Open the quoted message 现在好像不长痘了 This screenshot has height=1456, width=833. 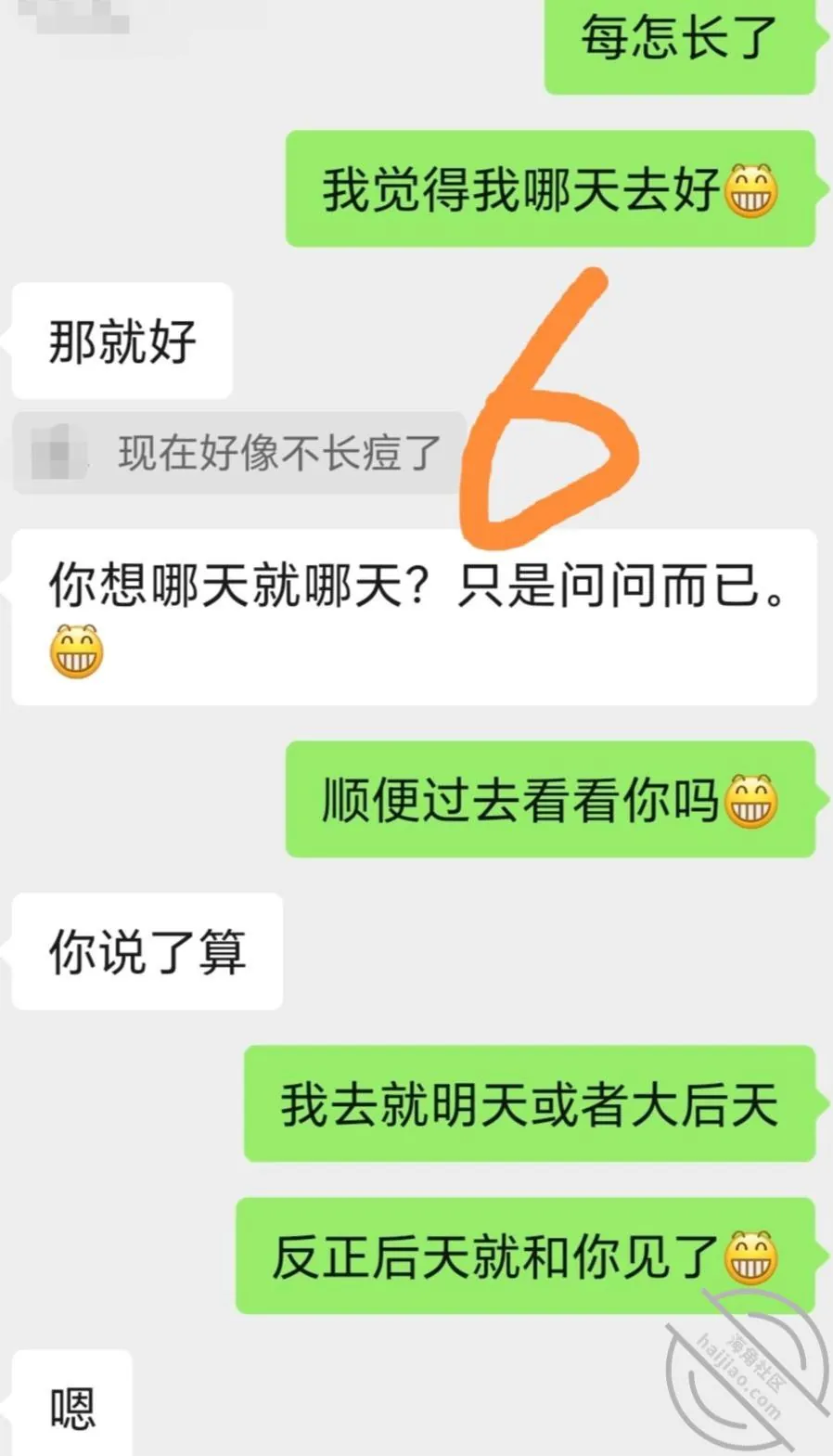[239, 453]
